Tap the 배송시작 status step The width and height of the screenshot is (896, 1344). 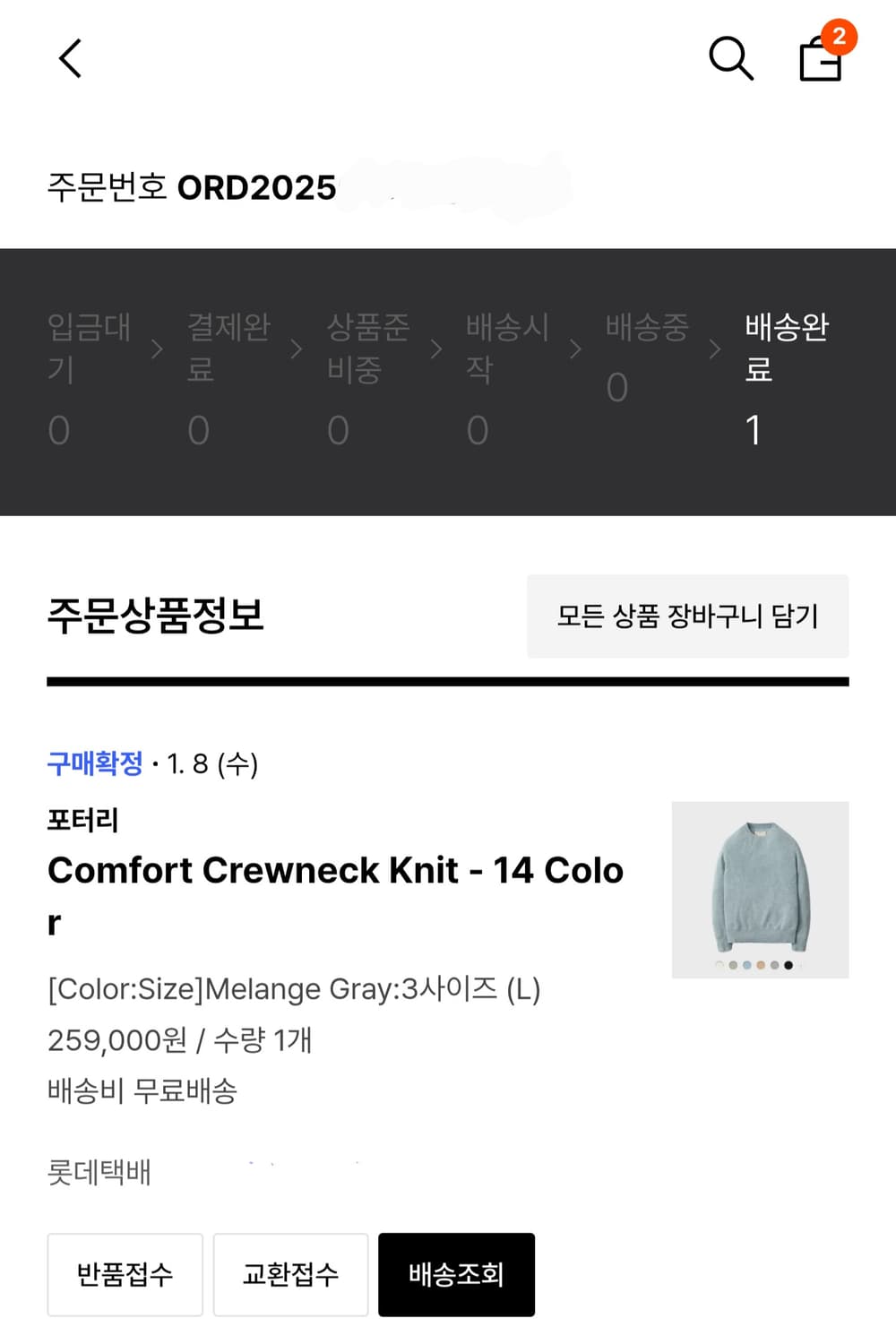pyautogui.click(x=506, y=376)
